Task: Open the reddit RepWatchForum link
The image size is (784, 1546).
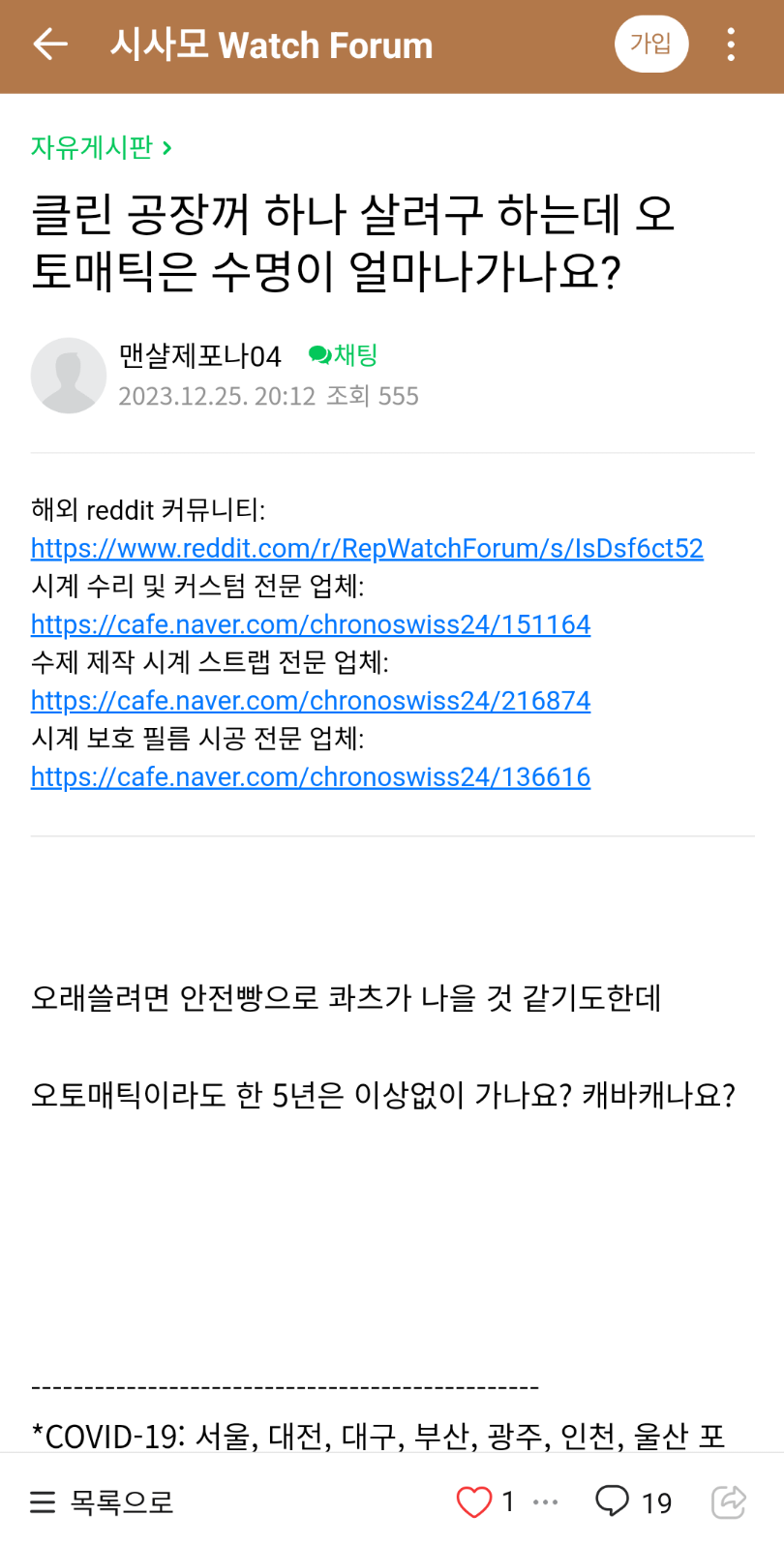Action: coord(367,548)
